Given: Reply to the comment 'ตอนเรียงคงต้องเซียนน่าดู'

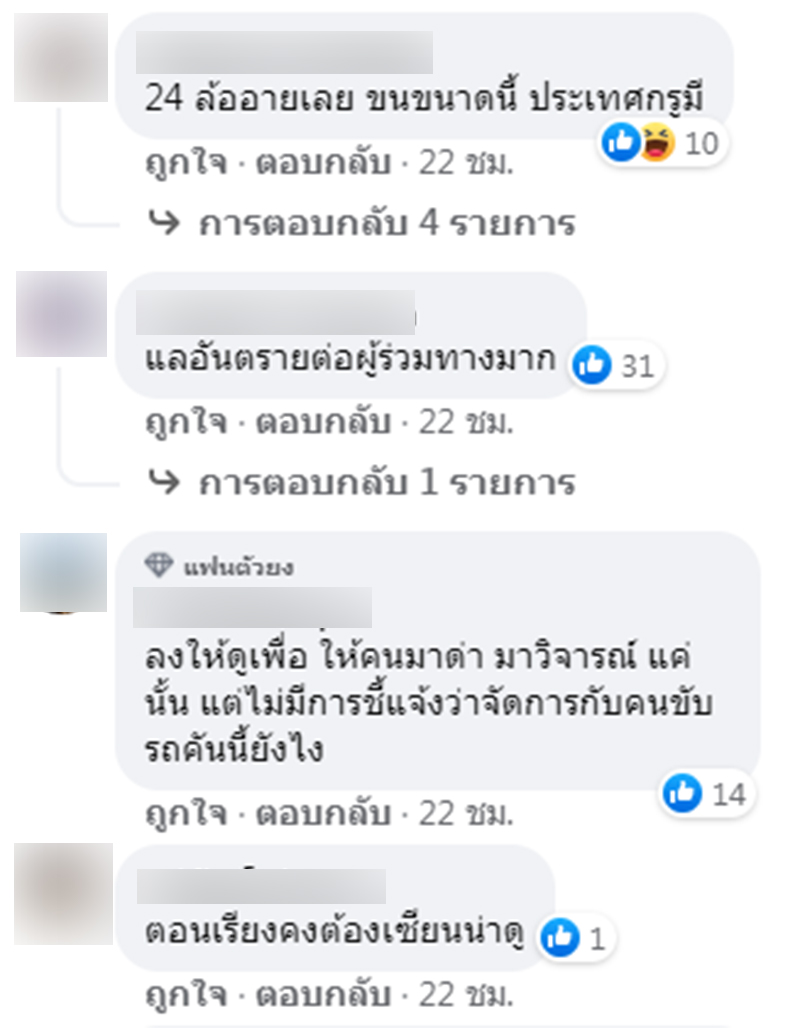Looking at the screenshot, I should 323,996.
